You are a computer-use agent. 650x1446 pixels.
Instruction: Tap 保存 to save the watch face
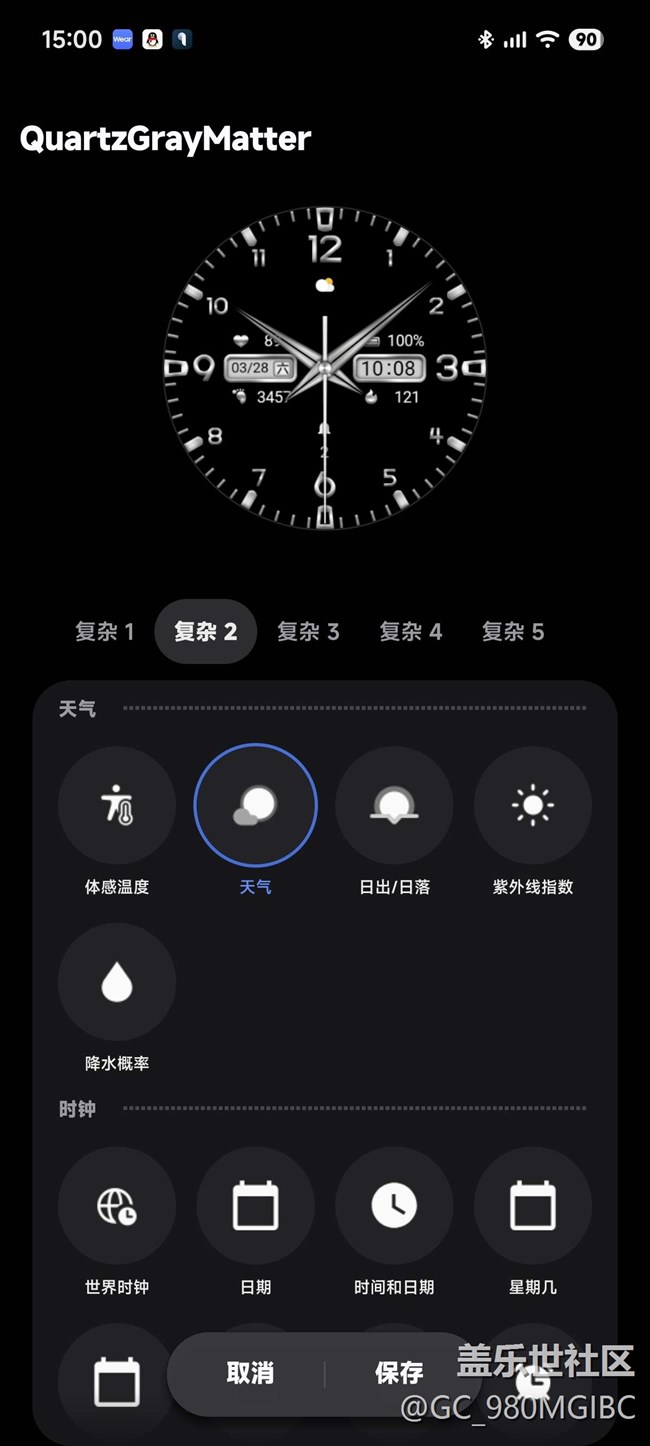pos(399,1374)
